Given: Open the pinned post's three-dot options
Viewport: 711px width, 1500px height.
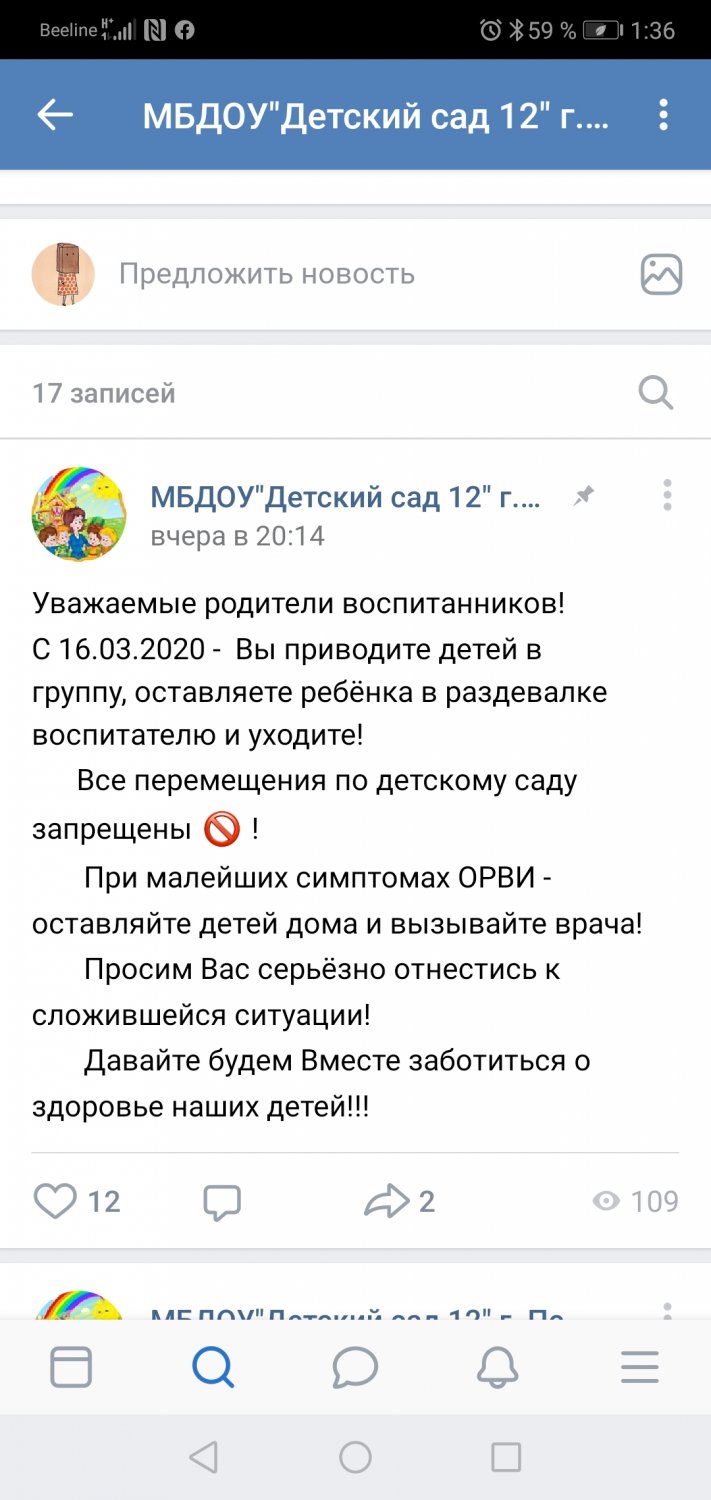Looking at the screenshot, I should point(667,495).
